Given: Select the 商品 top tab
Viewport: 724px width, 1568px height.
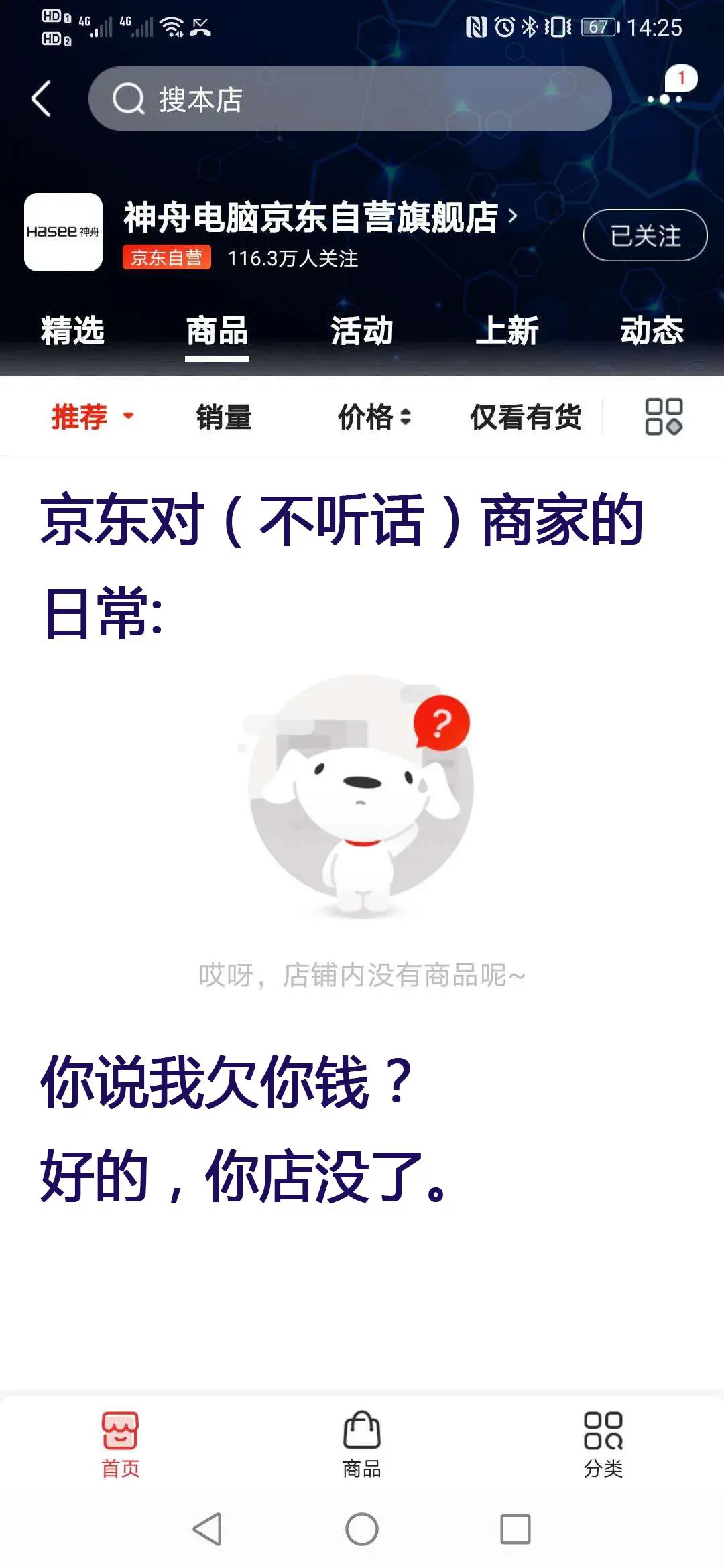Looking at the screenshot, I should pos(217,331).
